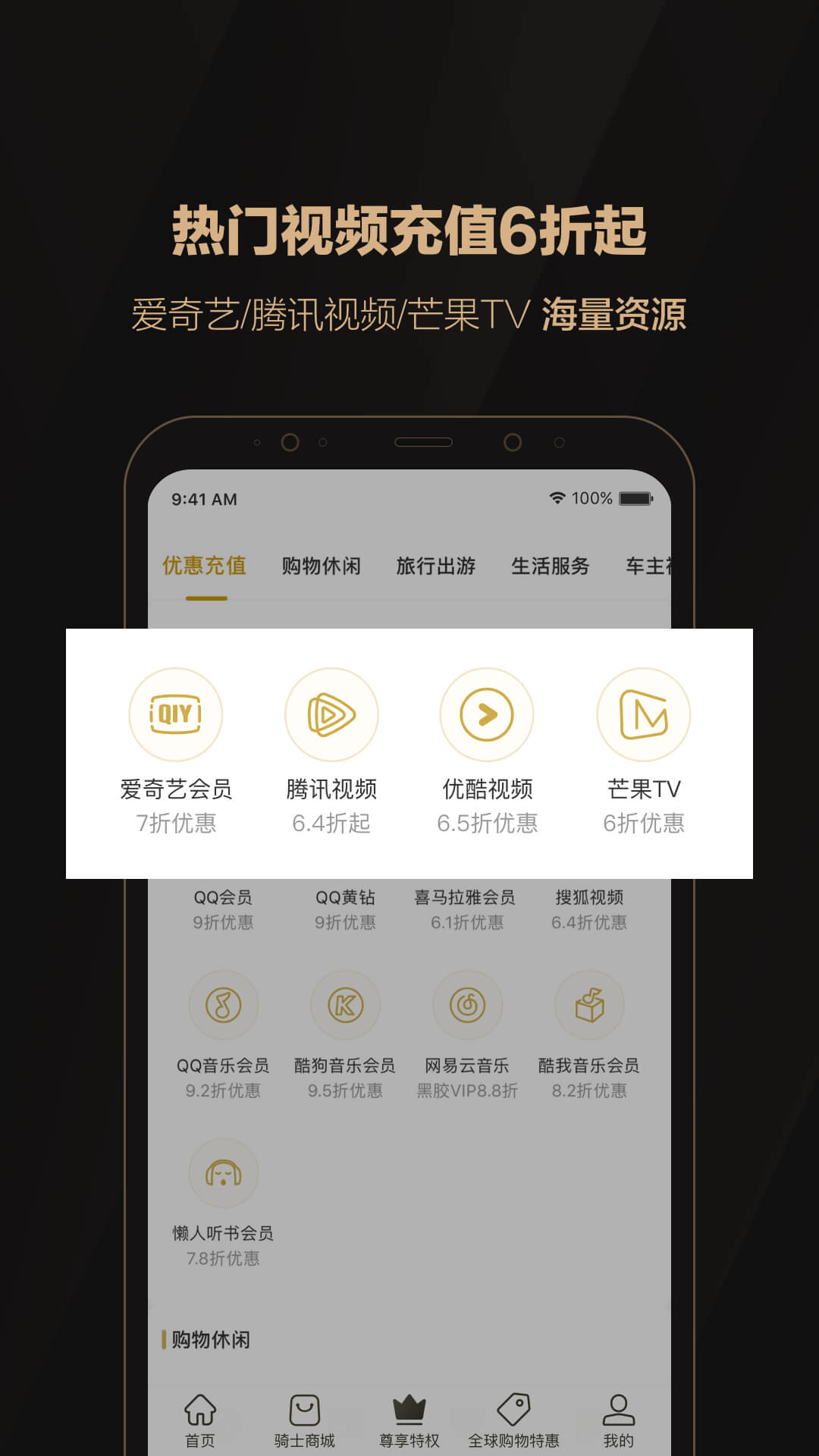Select the 尊享特权 crown icon
819x1456 pixels.
pyautogui.click(x=409, y=1412)
